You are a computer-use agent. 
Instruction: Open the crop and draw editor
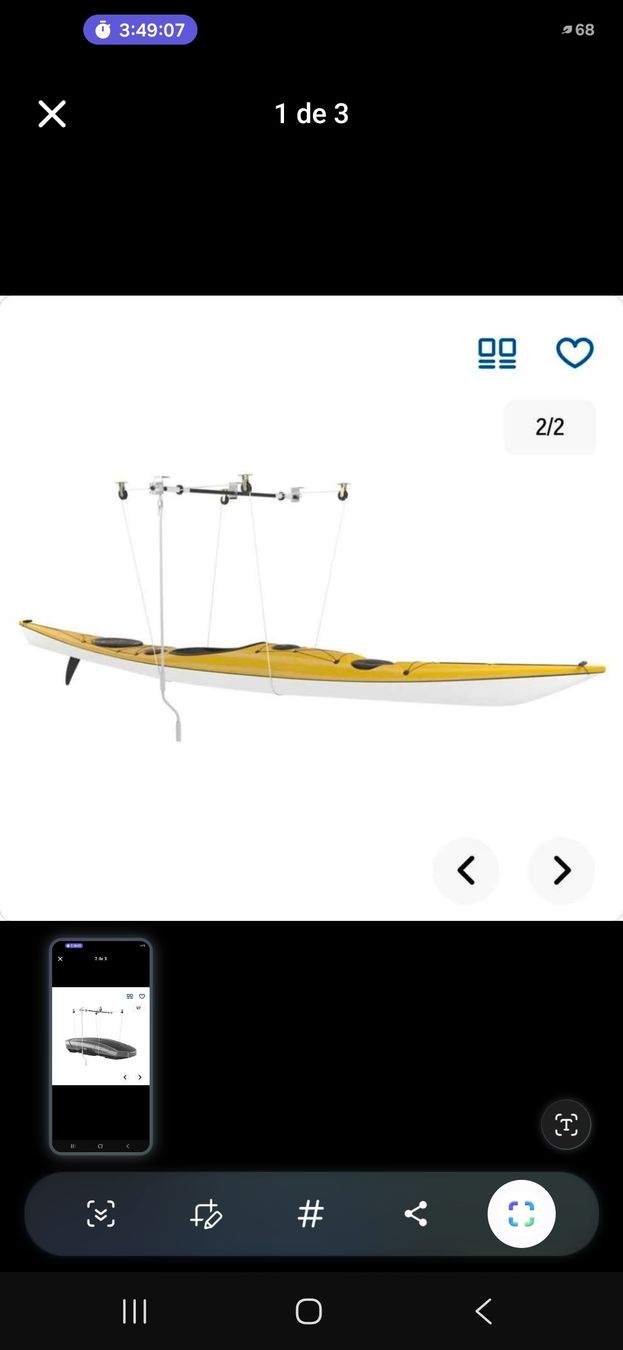[206, 1214]
